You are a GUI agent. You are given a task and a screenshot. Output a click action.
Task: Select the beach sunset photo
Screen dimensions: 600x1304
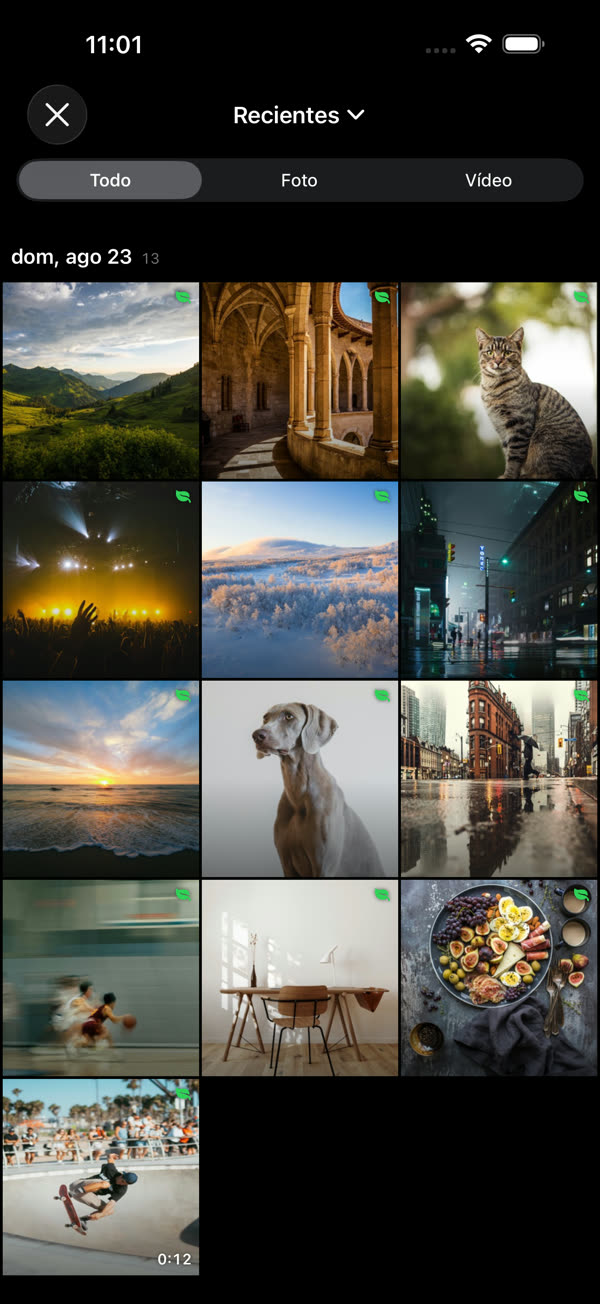point(101,779)
